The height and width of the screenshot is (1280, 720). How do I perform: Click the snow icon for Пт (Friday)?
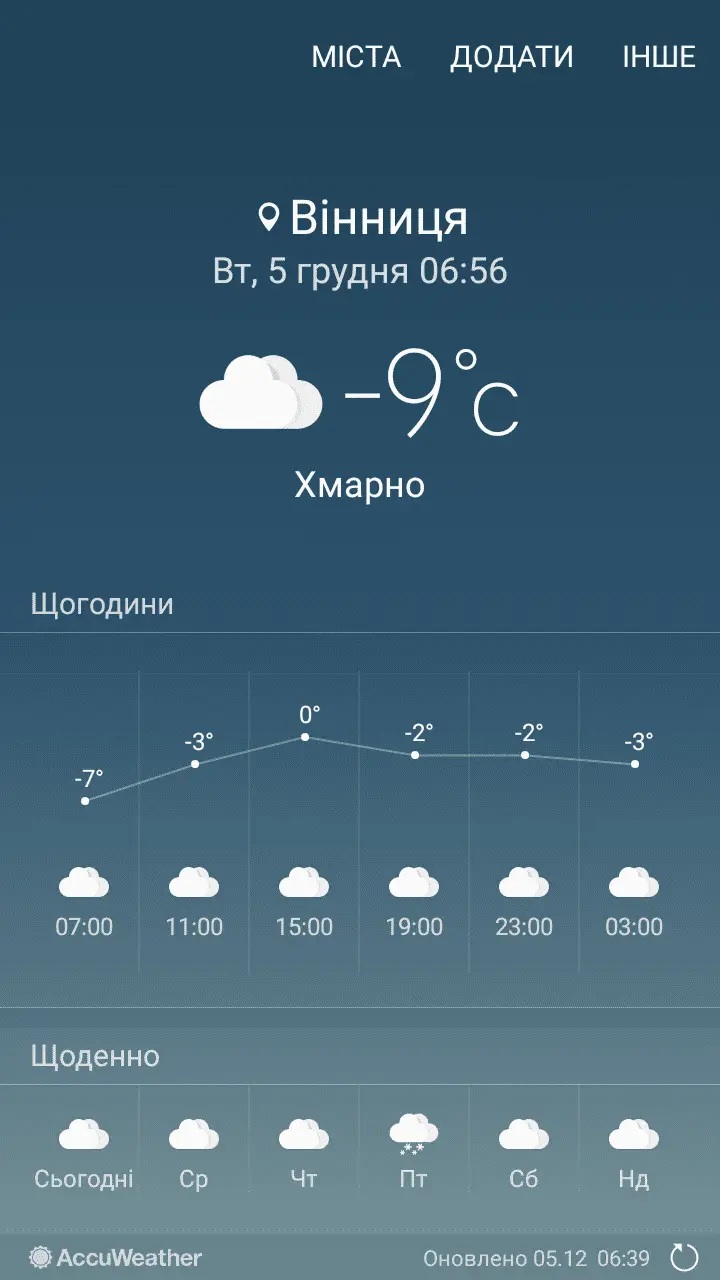[413, 1133]
